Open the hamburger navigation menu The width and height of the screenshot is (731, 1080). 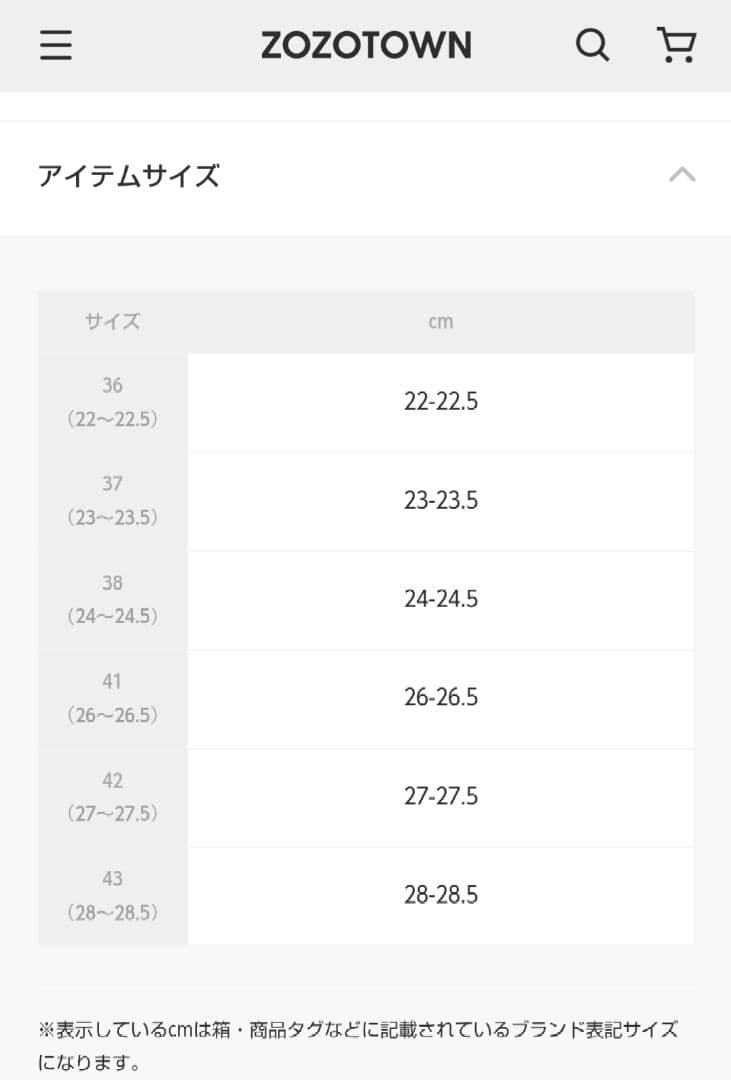click(55, 45)
